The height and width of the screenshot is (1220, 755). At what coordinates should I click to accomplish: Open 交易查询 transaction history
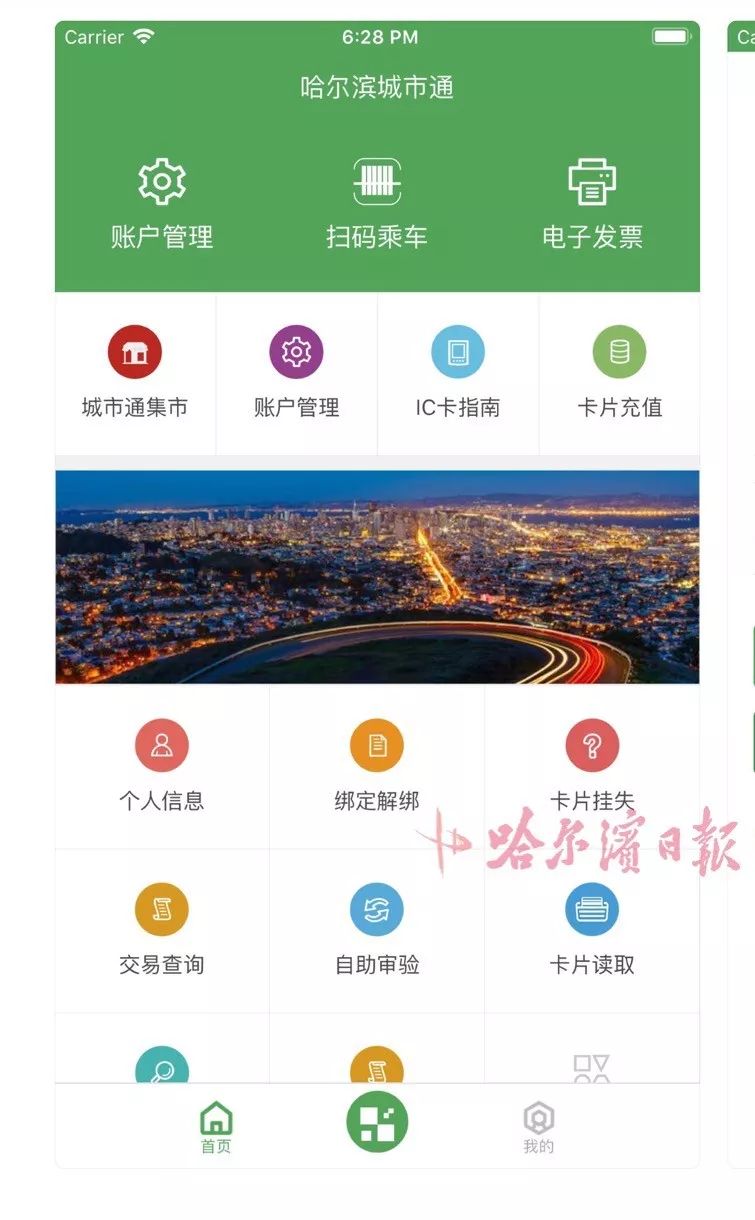(162, 932)
